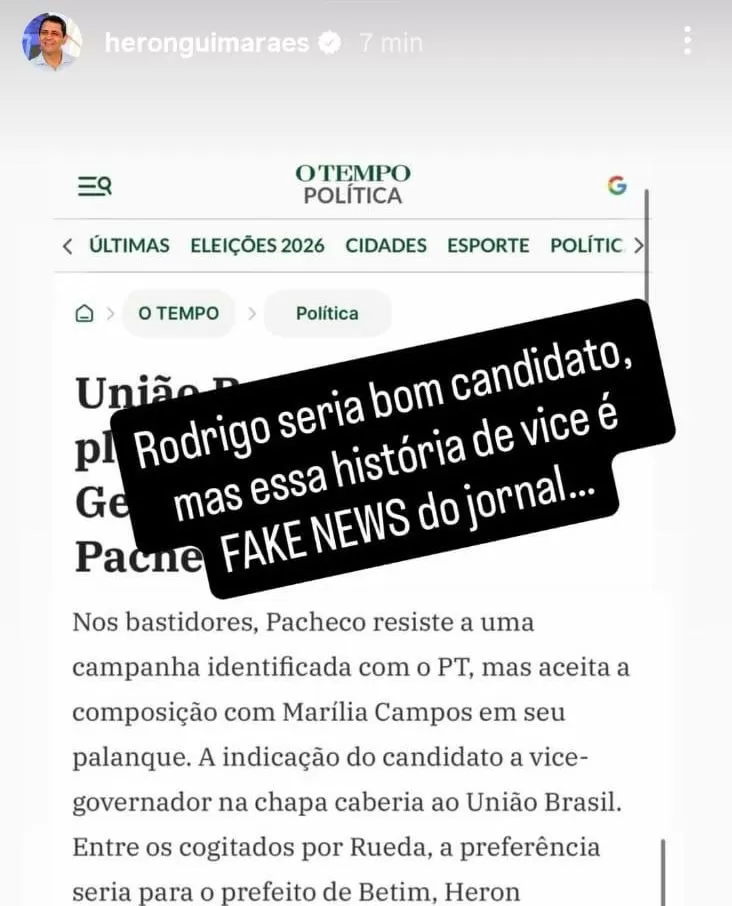The image size is (732, 906).
Task: Select the CIDADES category
Action: (386, 245)
